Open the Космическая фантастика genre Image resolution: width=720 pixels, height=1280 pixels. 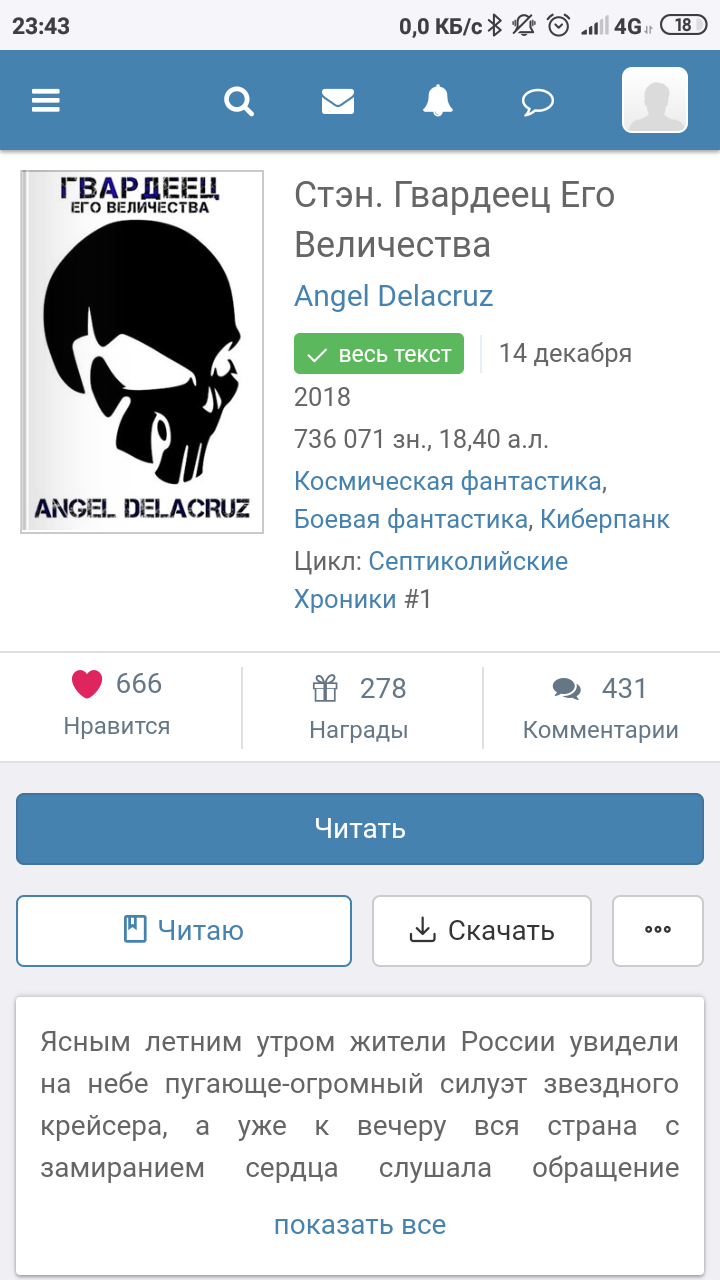(448, 481)
